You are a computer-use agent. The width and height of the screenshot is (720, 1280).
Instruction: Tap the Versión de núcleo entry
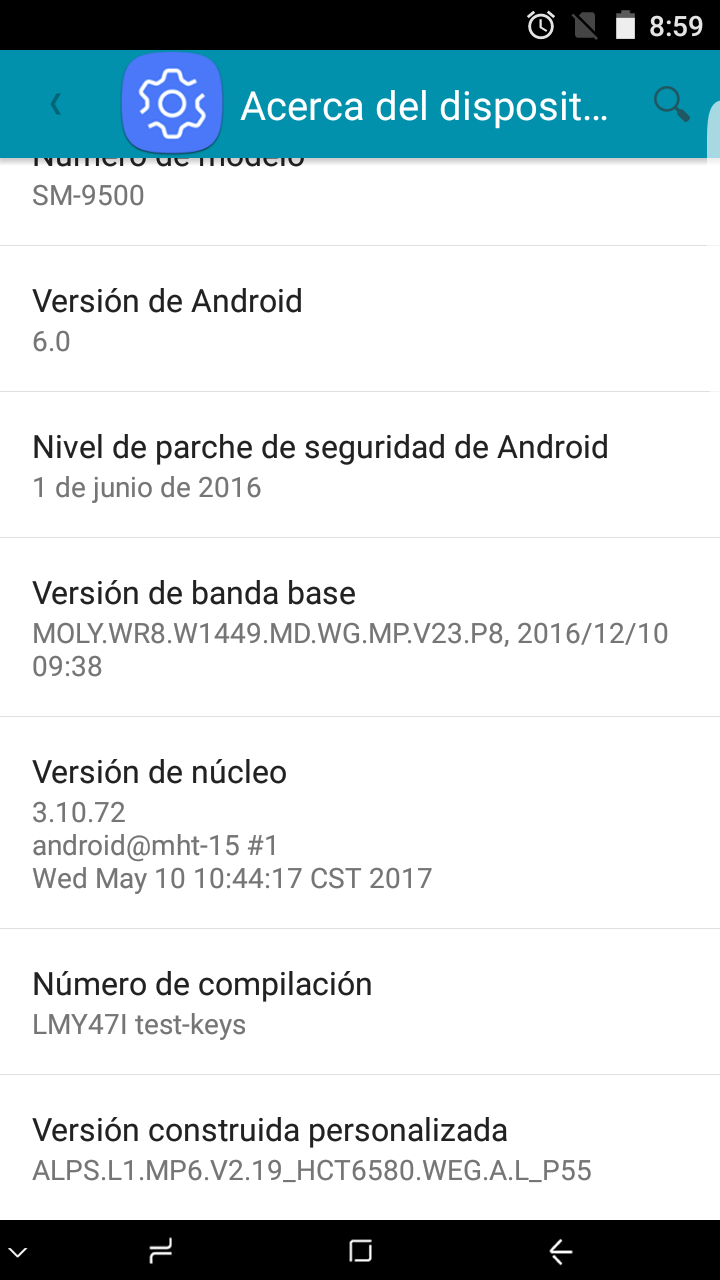pos(360,824)
